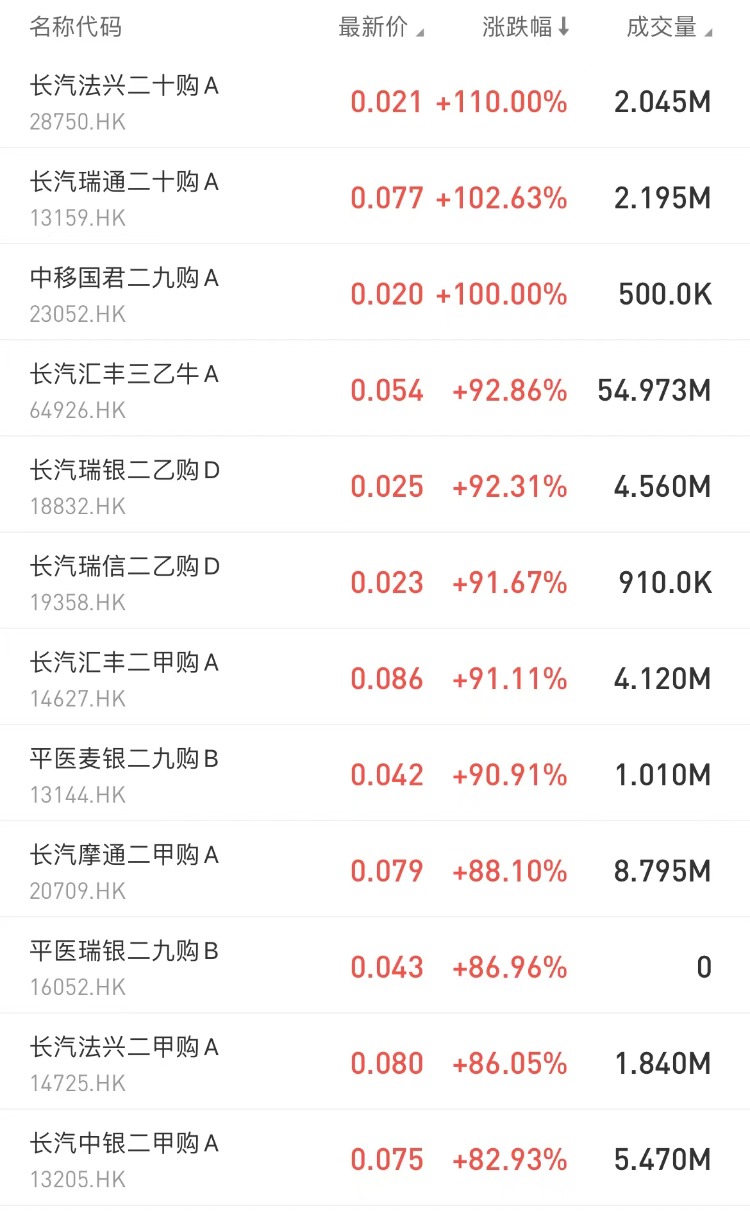The height and width of the screenshot is (1211, 750).
Task: View 平医麦银二九购B 13144.HK
Action: [375, 772]
